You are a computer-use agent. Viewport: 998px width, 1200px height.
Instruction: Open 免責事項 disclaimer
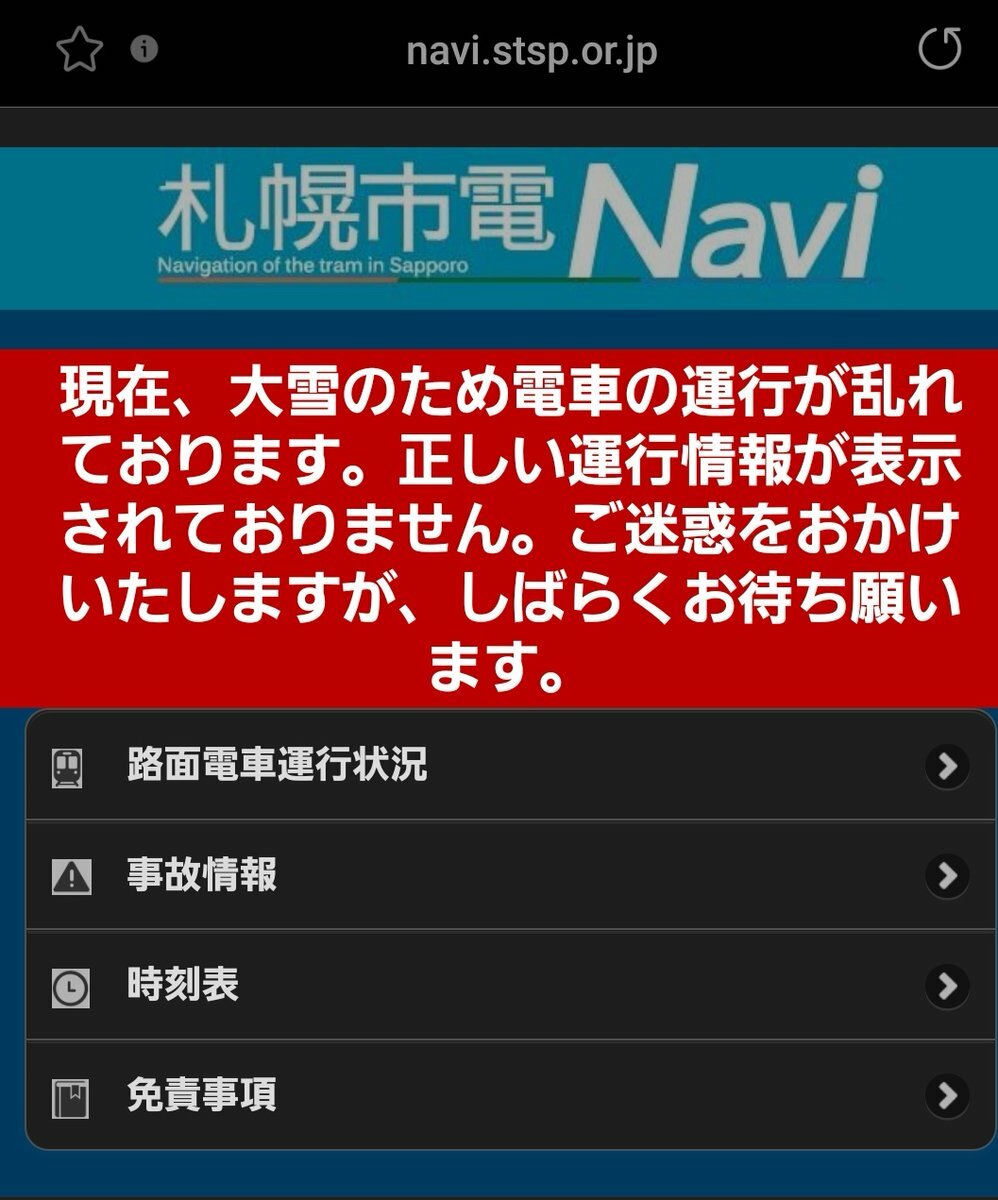510,1096
